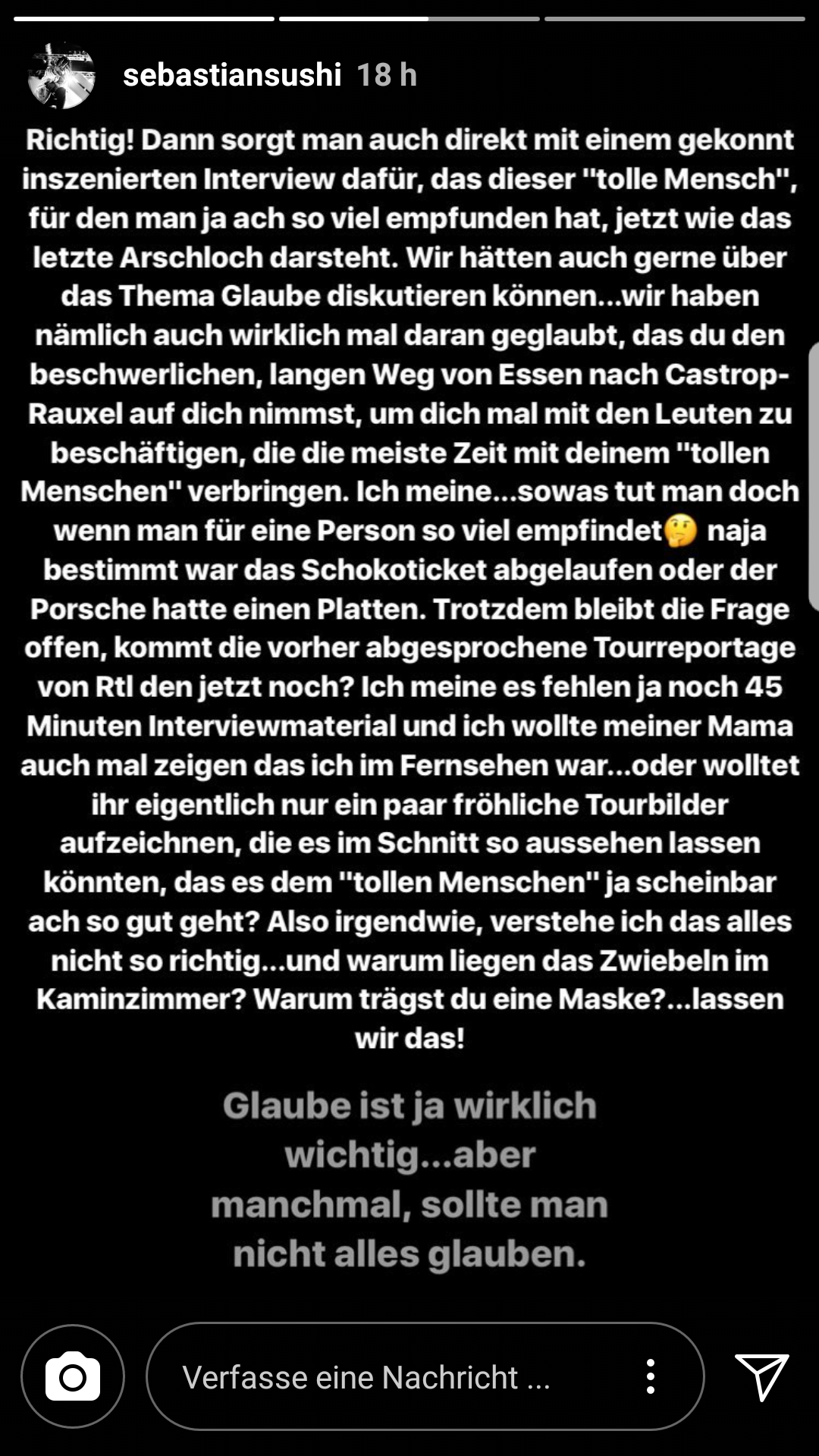The width and height of the screenshot is (819, 1456).
Task: Tap the sebastiansushi username
Action: coord(232,75)
